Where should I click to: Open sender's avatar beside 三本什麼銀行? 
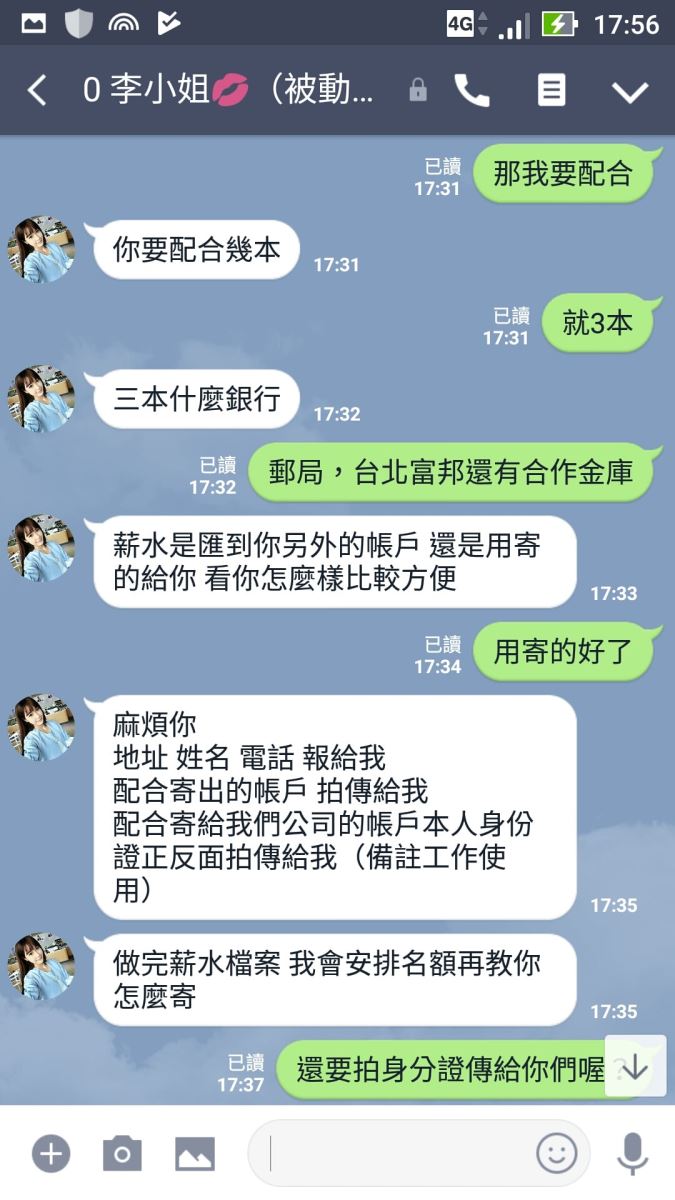click(x=42, y=398)
